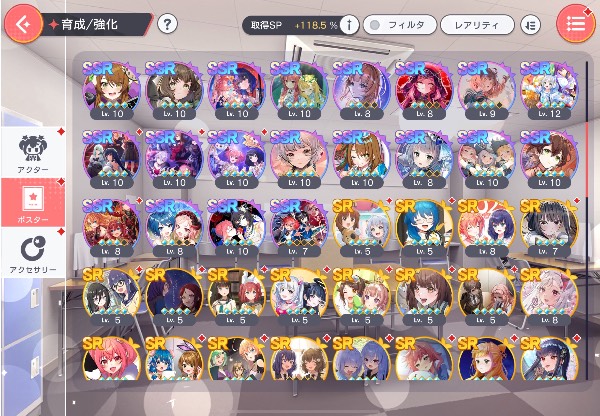Tap the up arrow beside 取得SP
Screen dimensions: 600x416
pos(349,25)
